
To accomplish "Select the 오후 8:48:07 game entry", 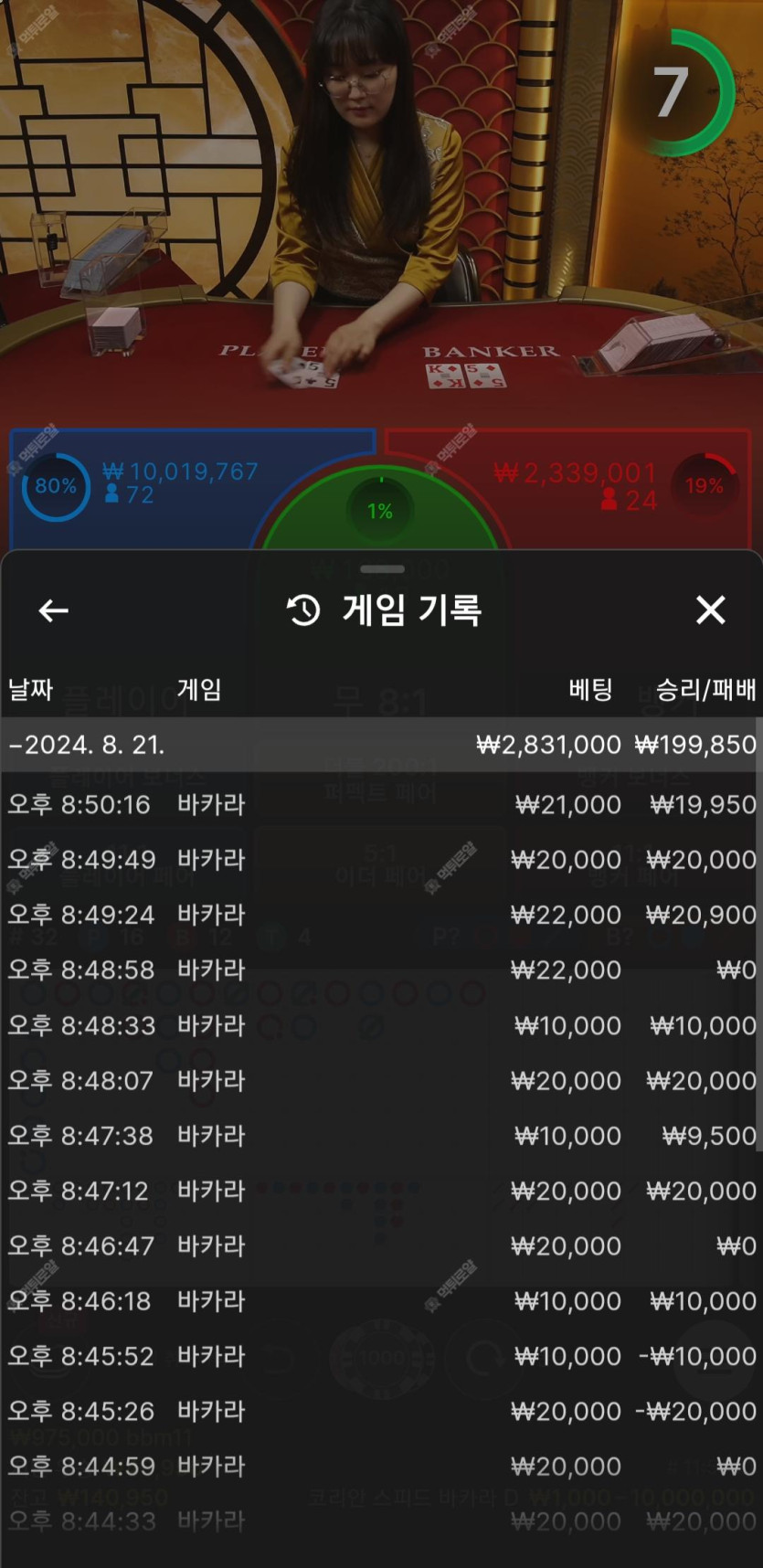I will point(379,1080).
